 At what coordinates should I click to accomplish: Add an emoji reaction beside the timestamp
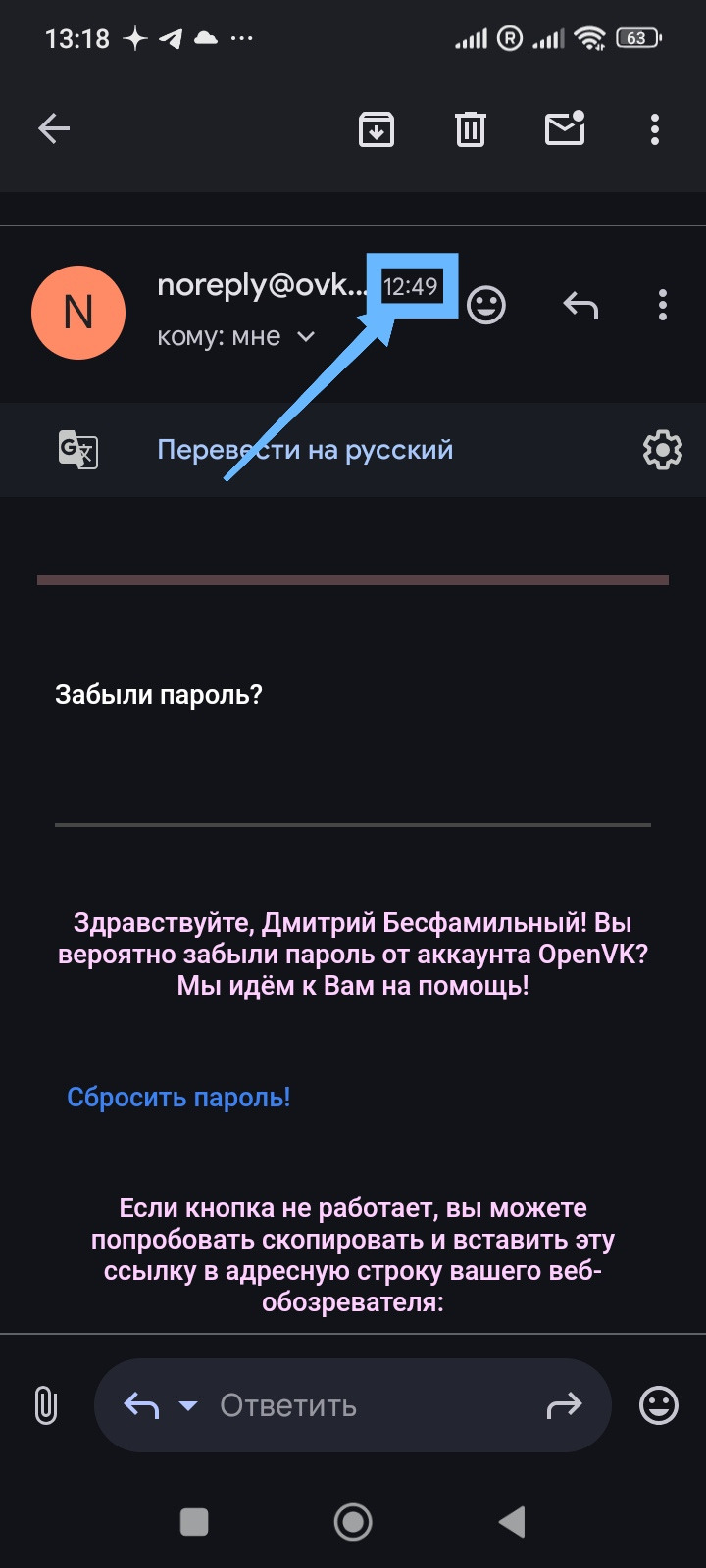click(486, 305)
